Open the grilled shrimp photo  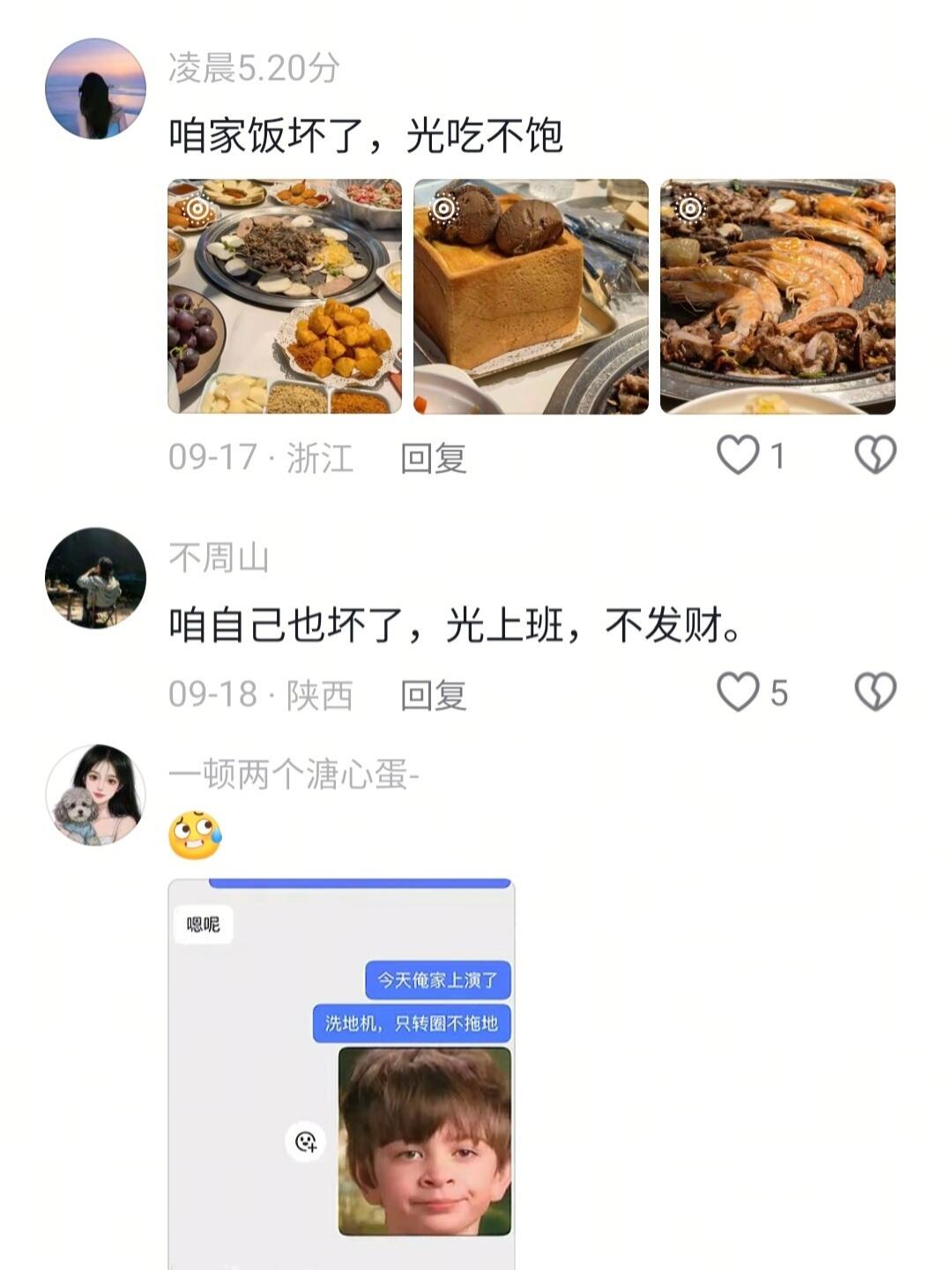click(777, 296)
